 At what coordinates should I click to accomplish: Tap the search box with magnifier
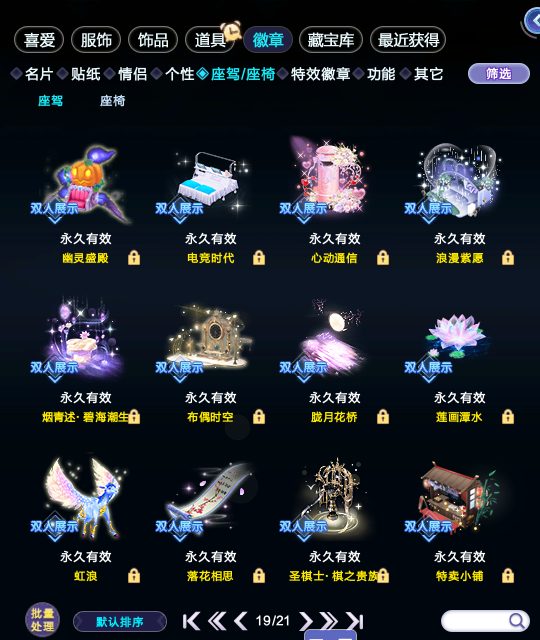point(486,621)
